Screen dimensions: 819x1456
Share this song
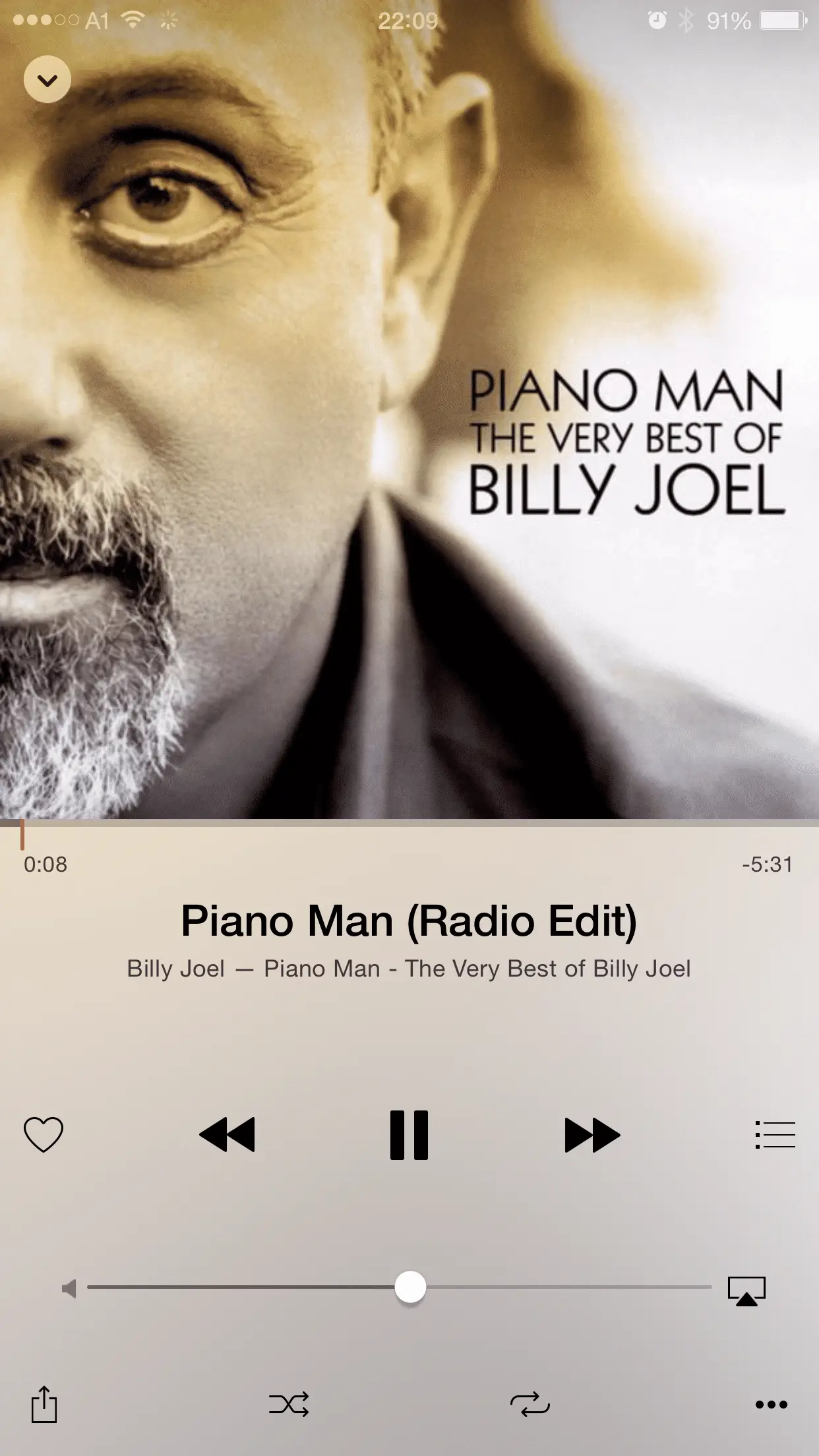point(44,1405)
